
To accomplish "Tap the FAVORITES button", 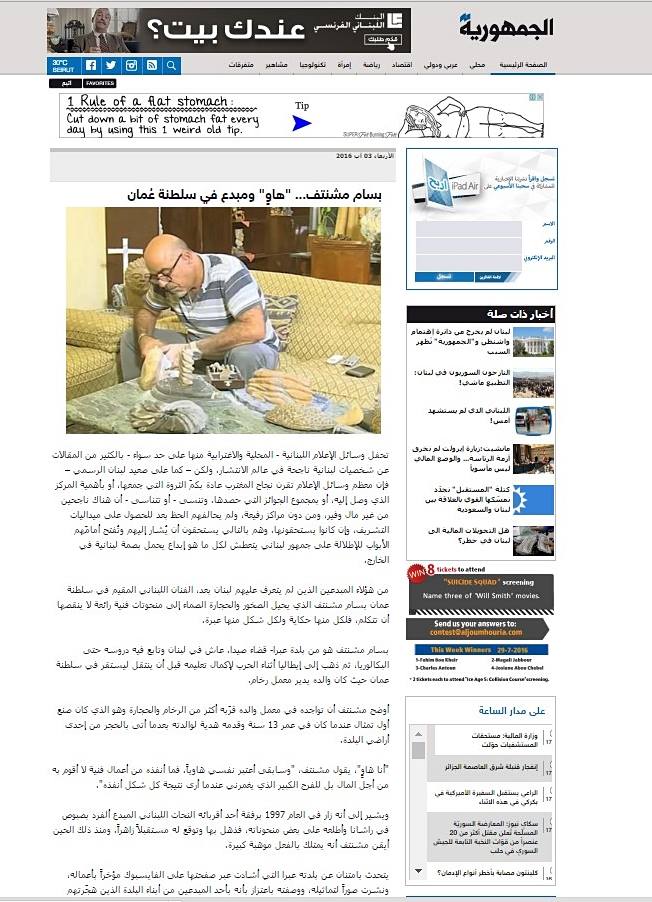I will [99, 83].
